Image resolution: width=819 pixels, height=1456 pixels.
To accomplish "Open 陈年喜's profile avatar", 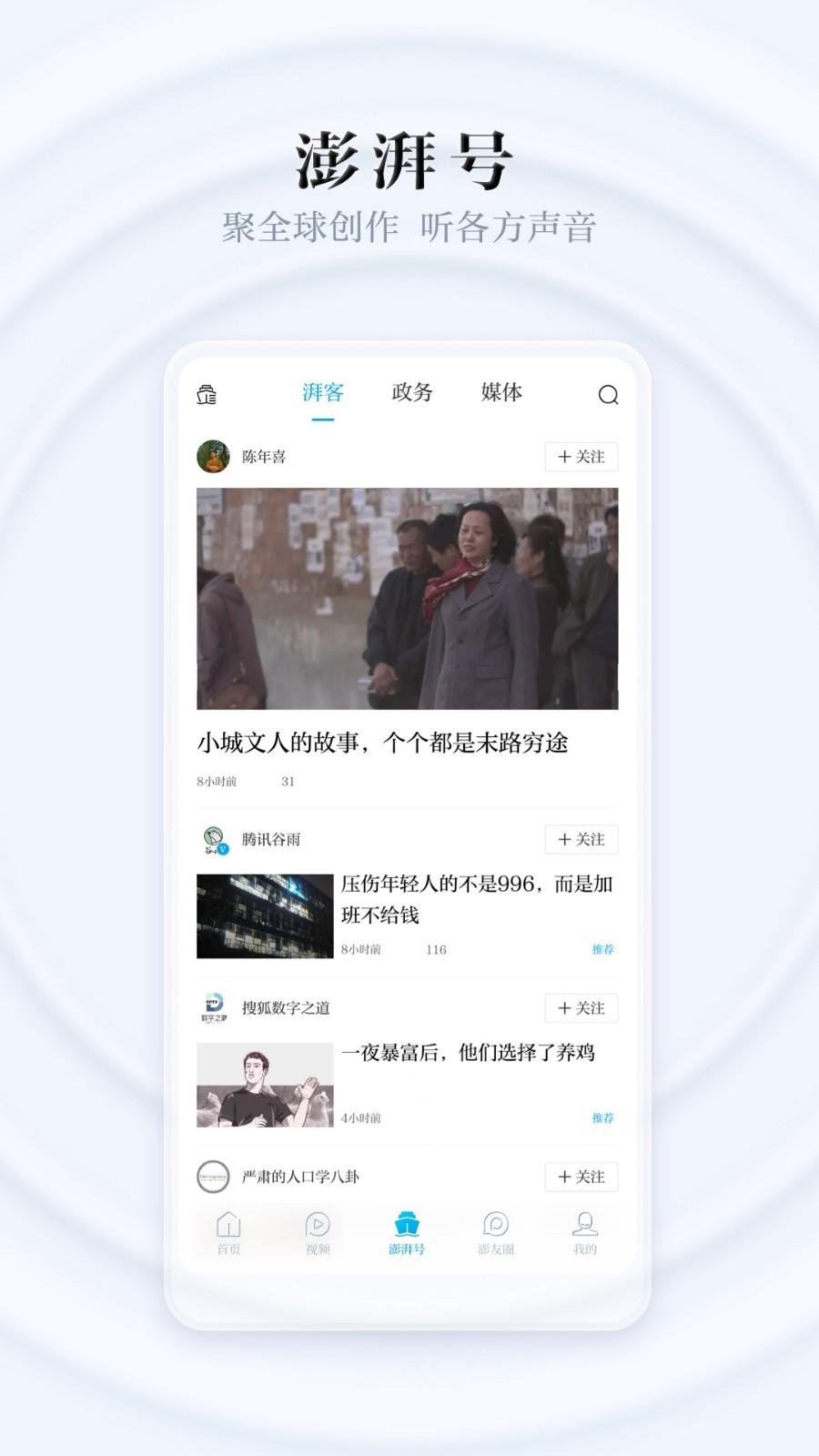I will click(212, 456).
